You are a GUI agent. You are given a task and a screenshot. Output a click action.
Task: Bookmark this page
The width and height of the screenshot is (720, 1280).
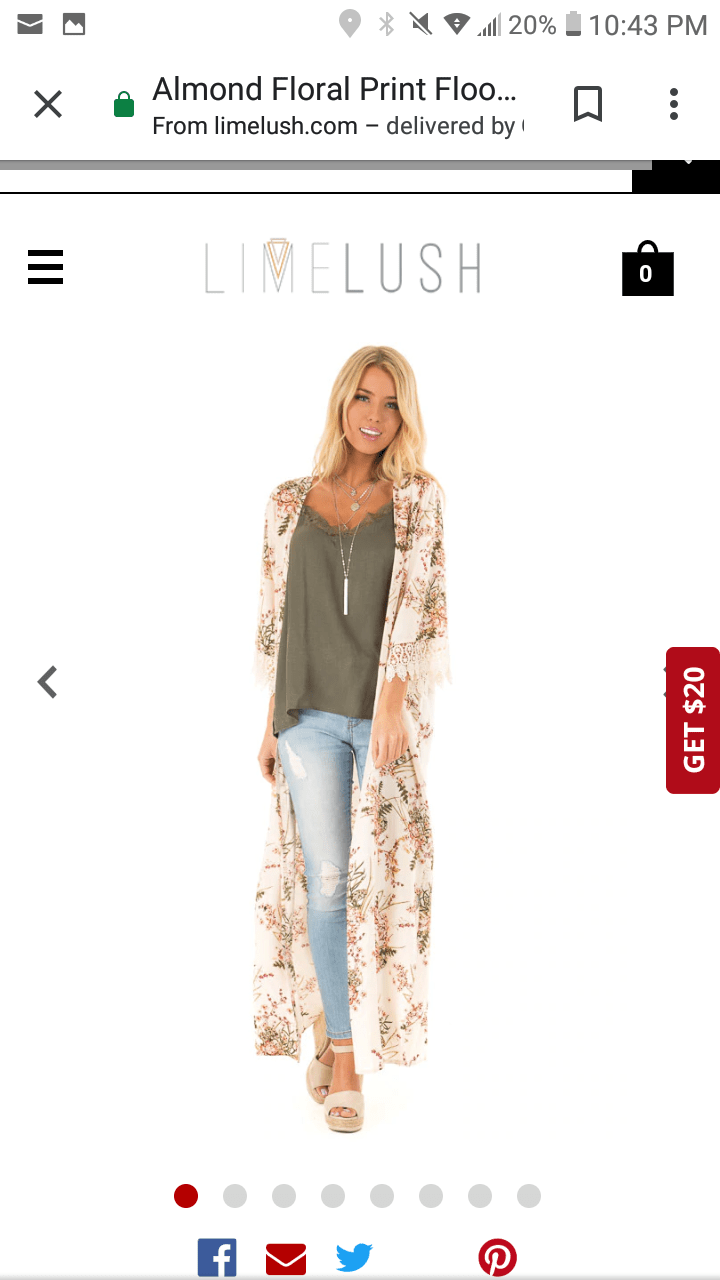click(588, 104)
